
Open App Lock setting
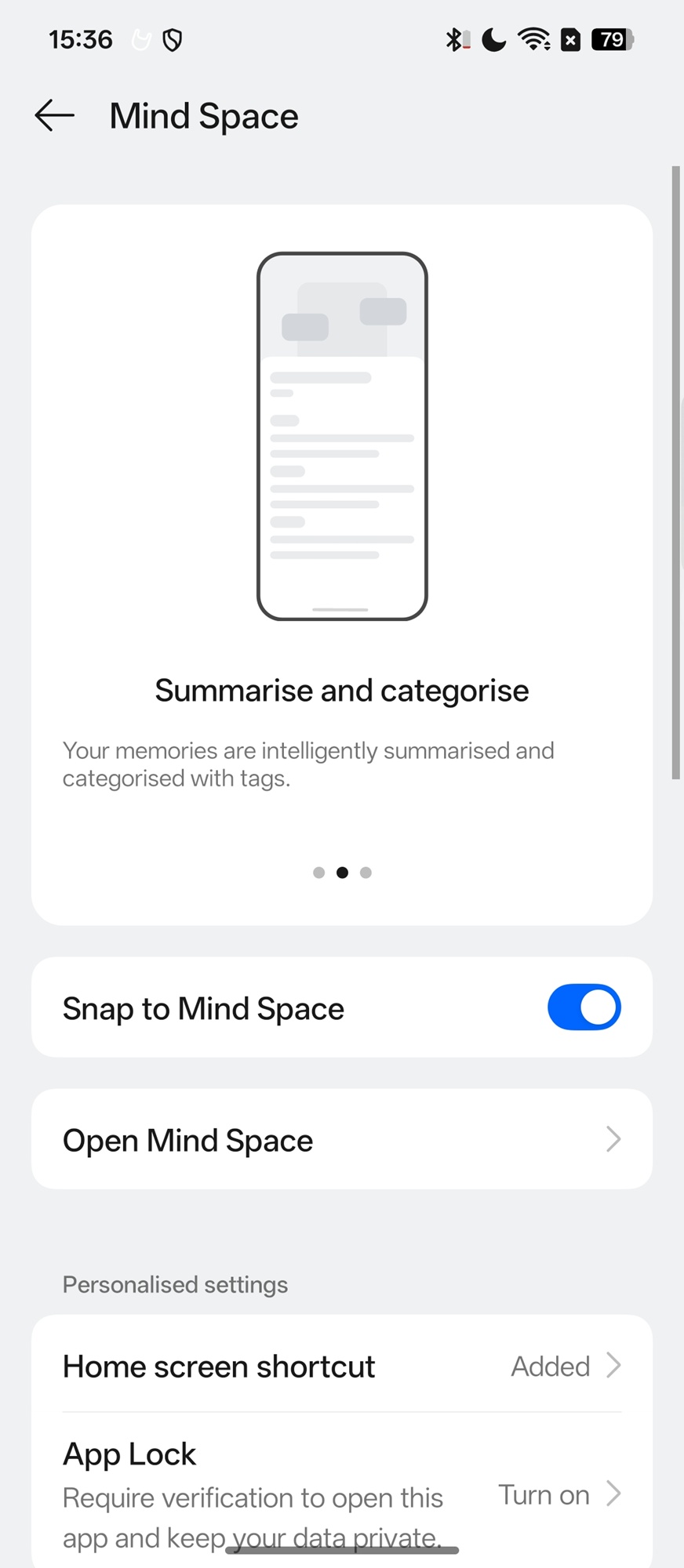(342, 1494)
